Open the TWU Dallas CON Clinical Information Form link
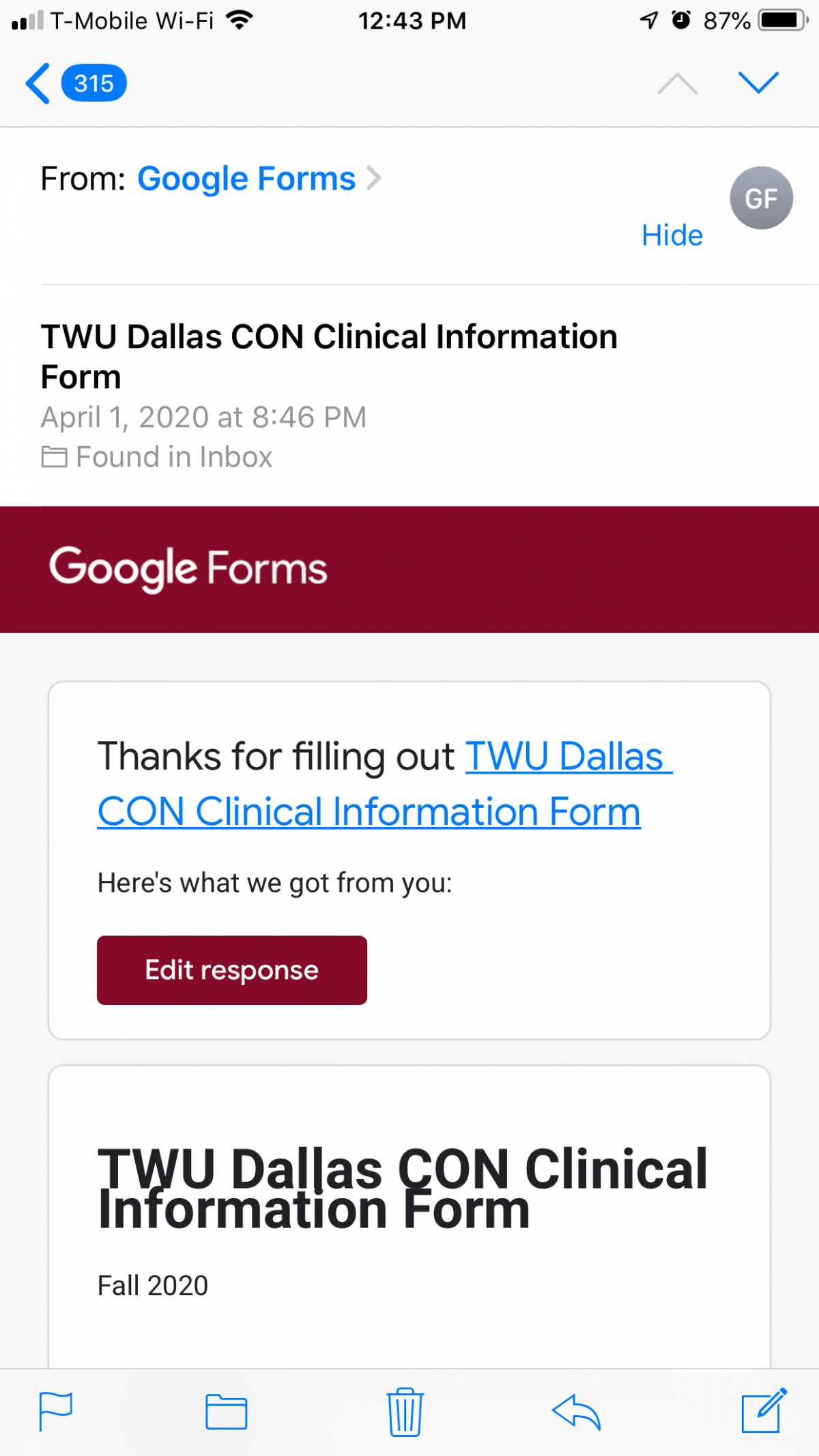Image resolution: width=819 pixels, height=1456 pixels. pos(384,784)
